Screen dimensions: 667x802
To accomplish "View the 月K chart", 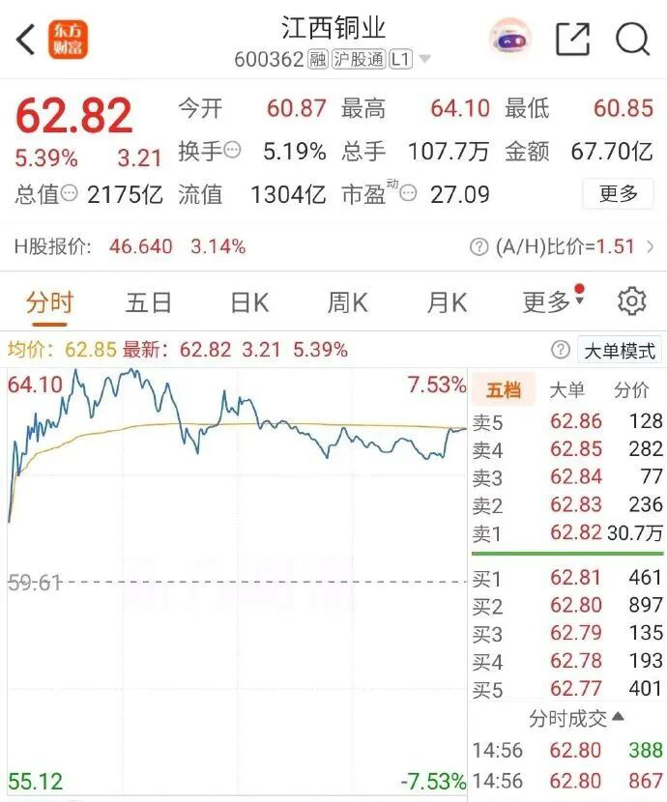I will pos(447,302).
